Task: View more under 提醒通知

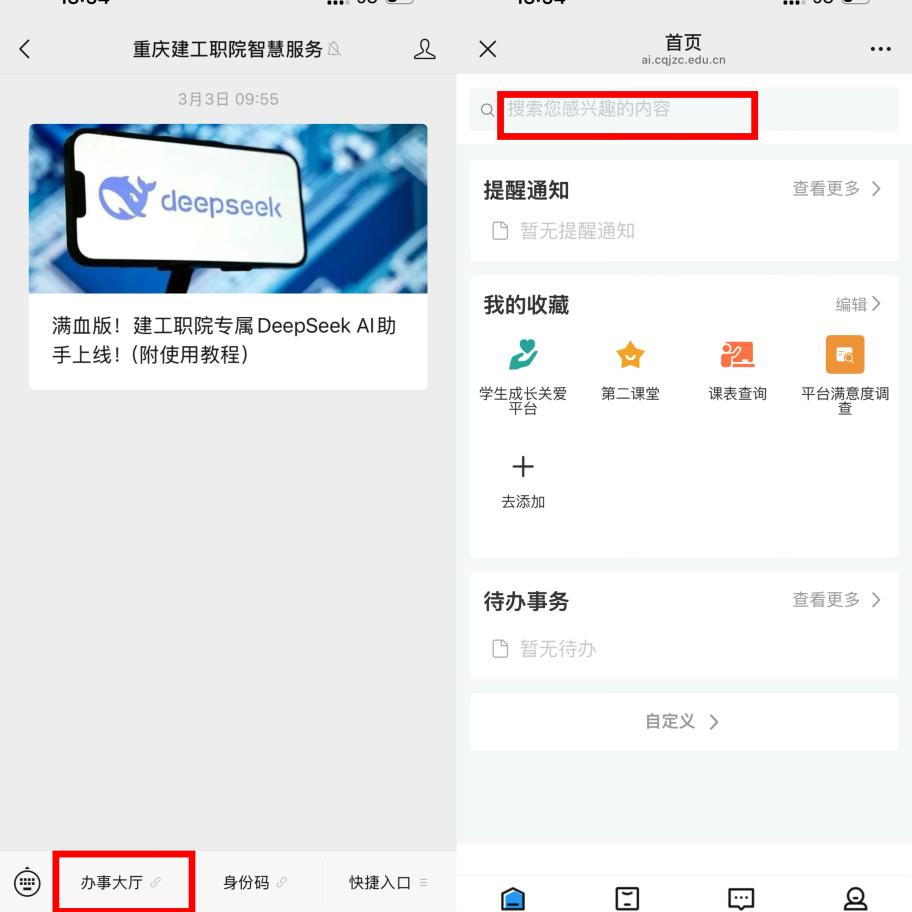Action: coord(836,189)
